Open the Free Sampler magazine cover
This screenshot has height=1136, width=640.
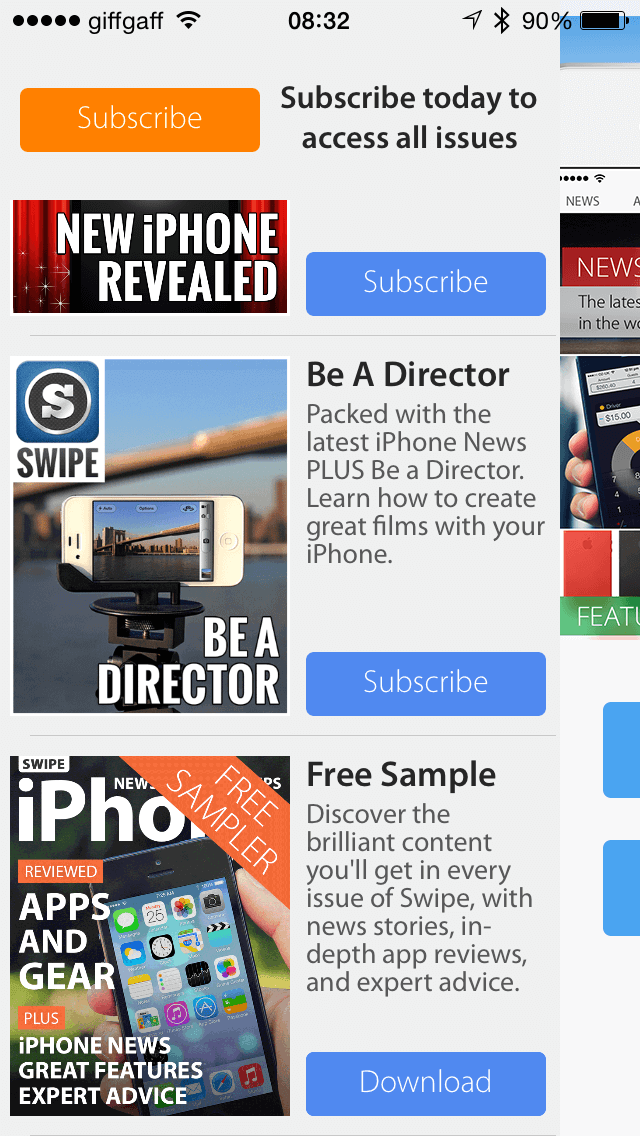tap(150, 936)
